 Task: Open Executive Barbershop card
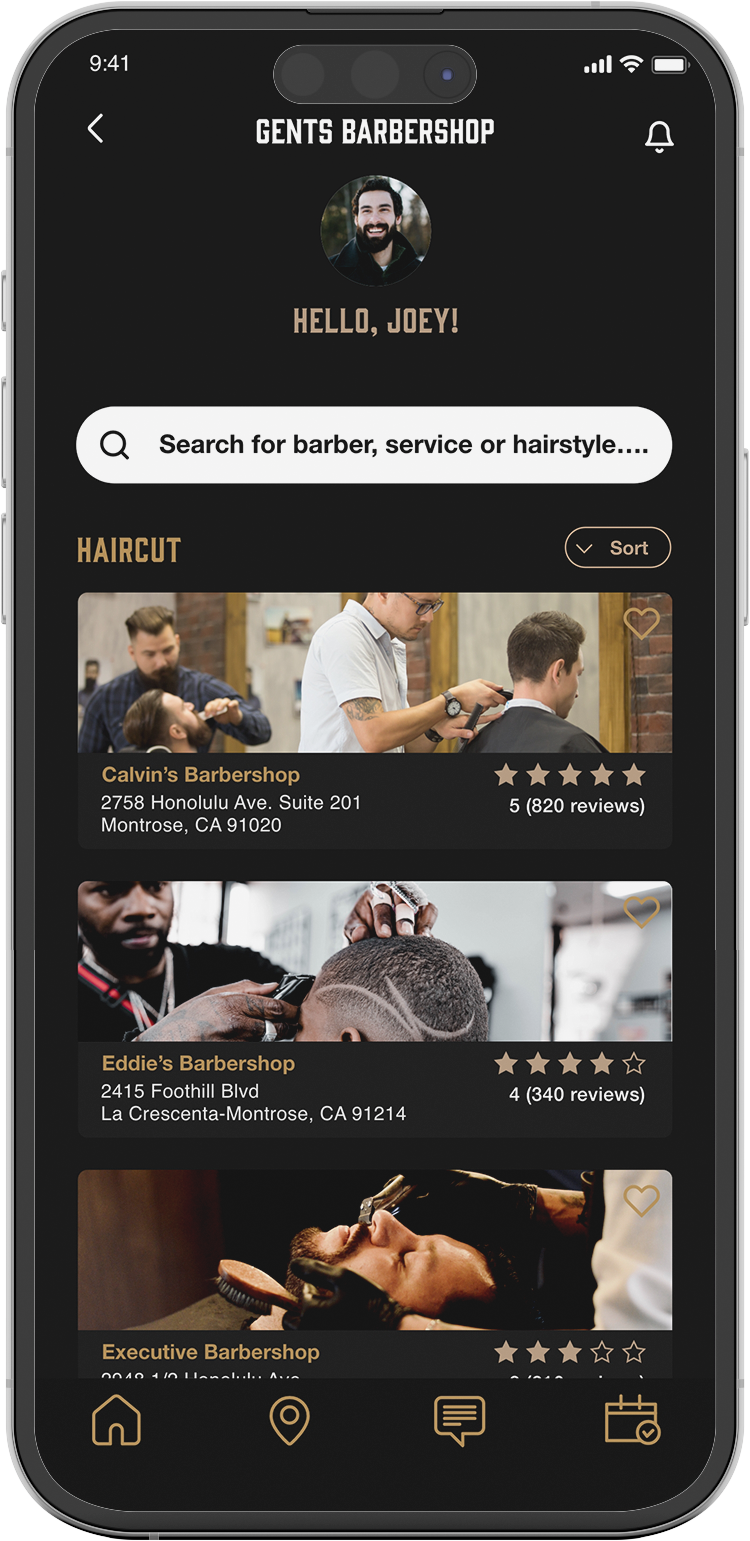pyautogui.click(x=374, y=1270)
